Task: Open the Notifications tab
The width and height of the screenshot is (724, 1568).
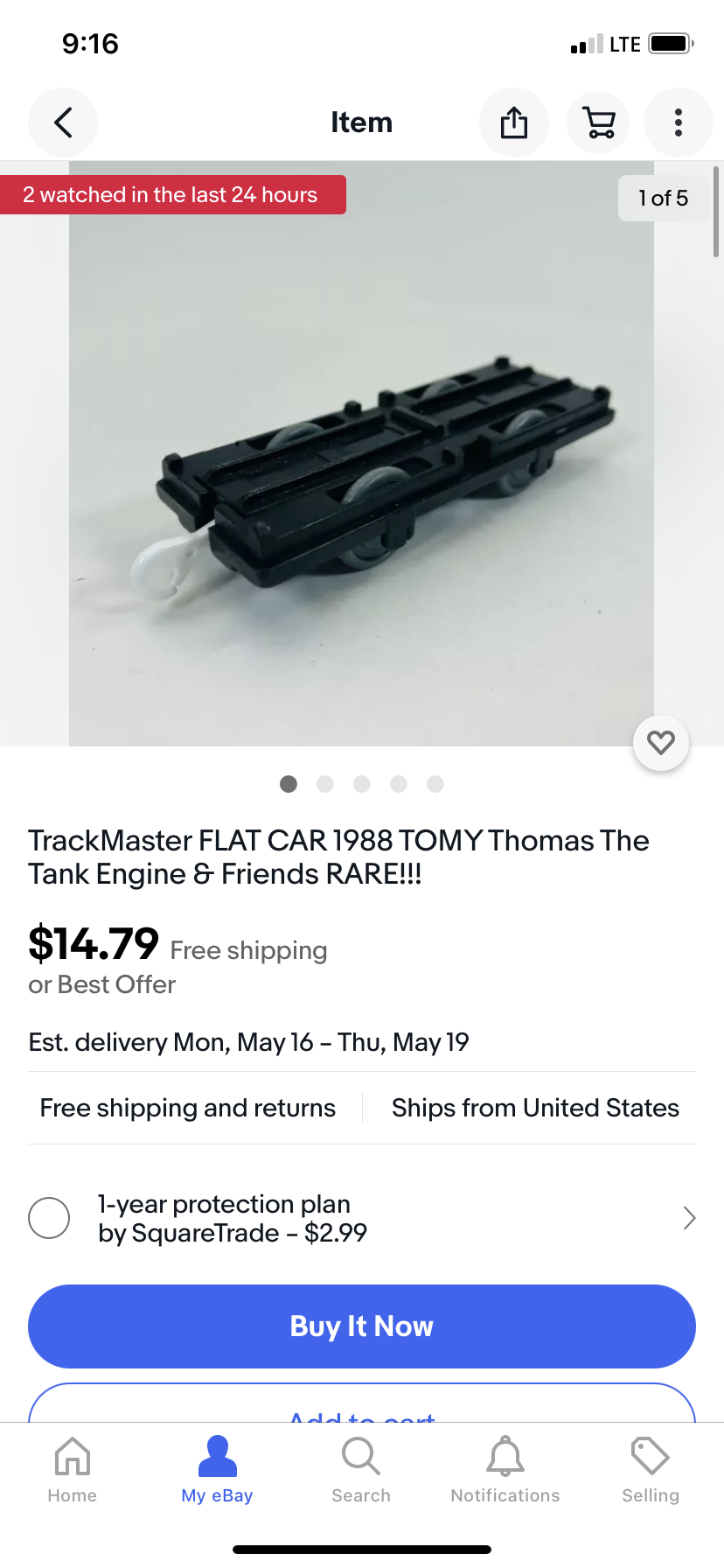Action: [x=505, y=1470]
